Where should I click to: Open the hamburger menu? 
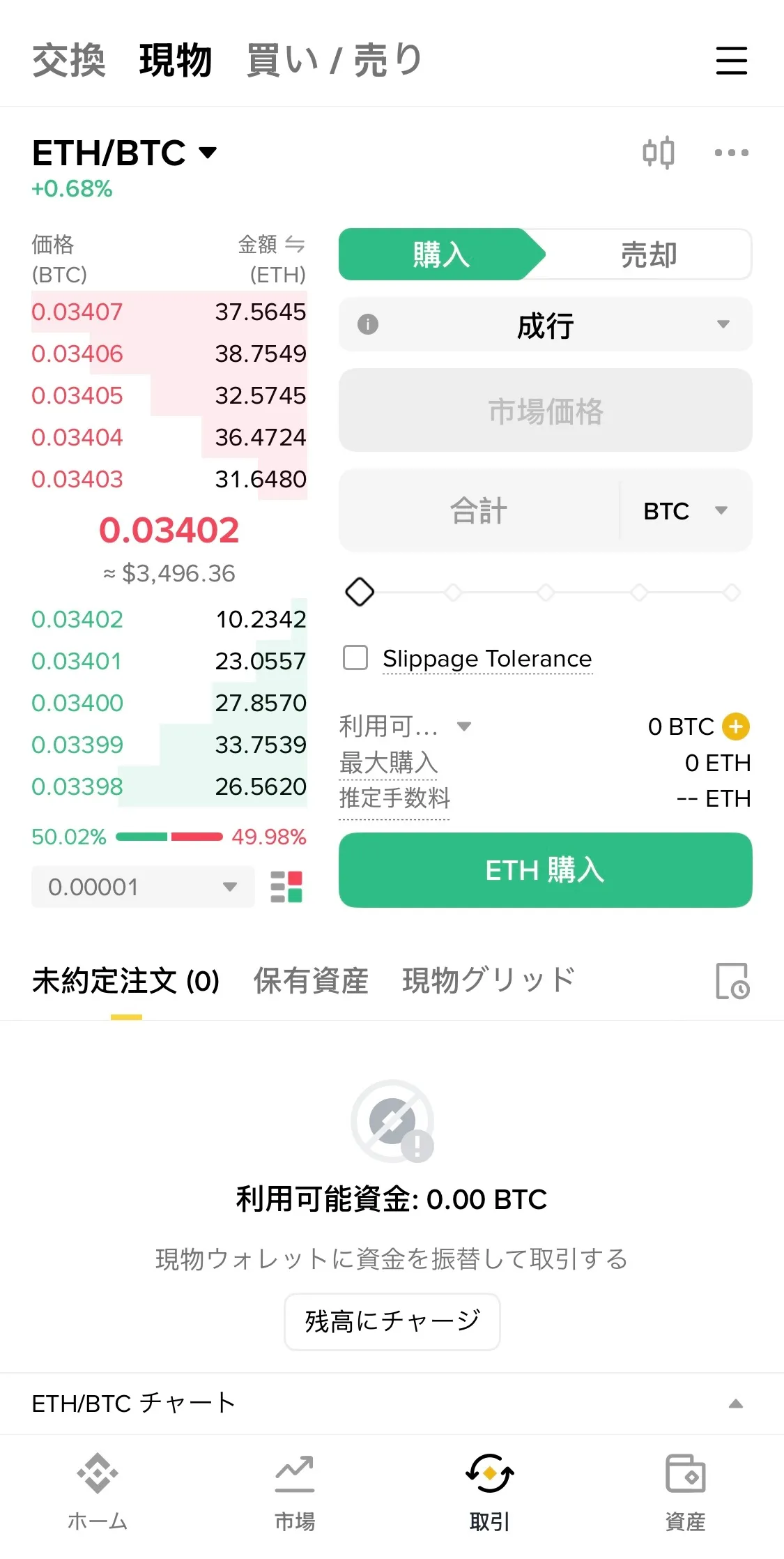[731, 61]
